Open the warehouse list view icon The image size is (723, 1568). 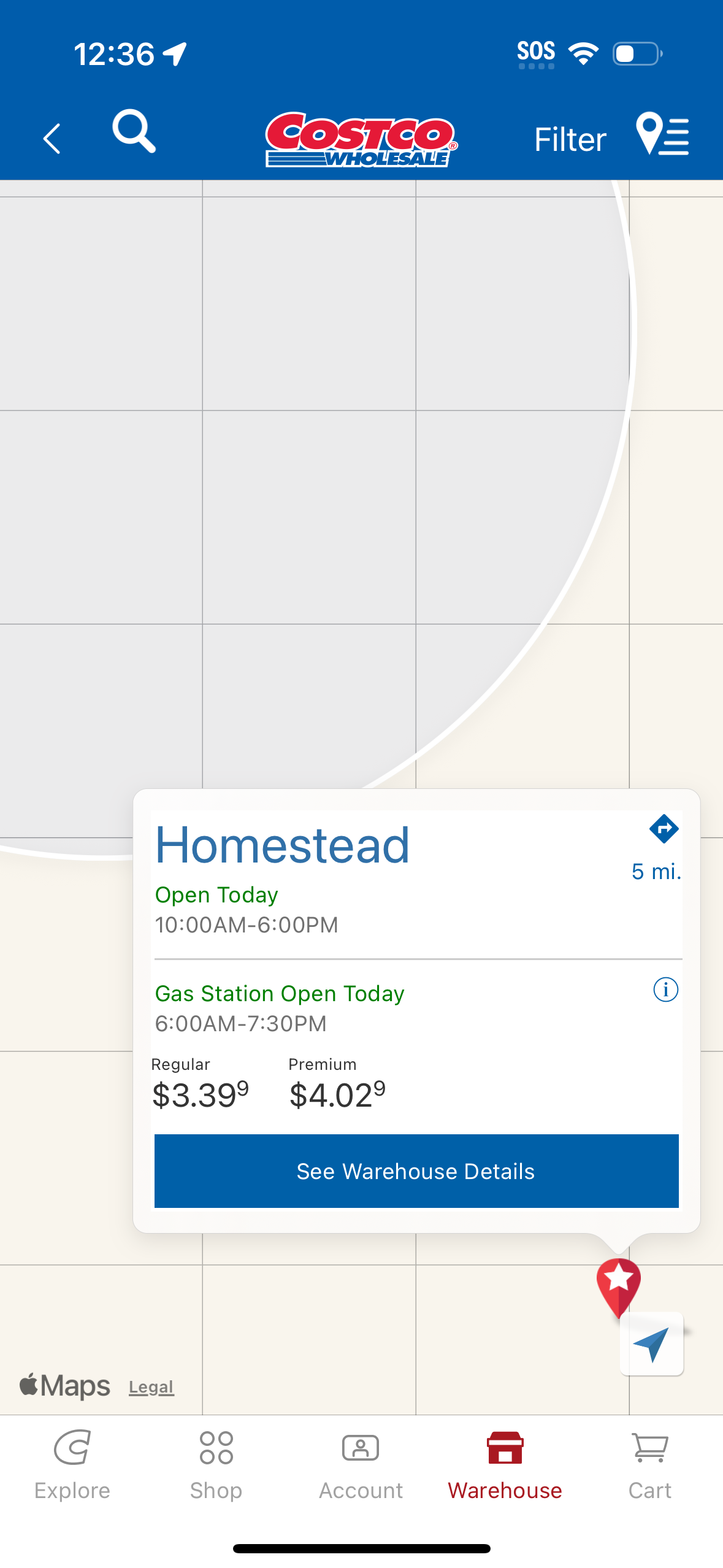(664, 136)
